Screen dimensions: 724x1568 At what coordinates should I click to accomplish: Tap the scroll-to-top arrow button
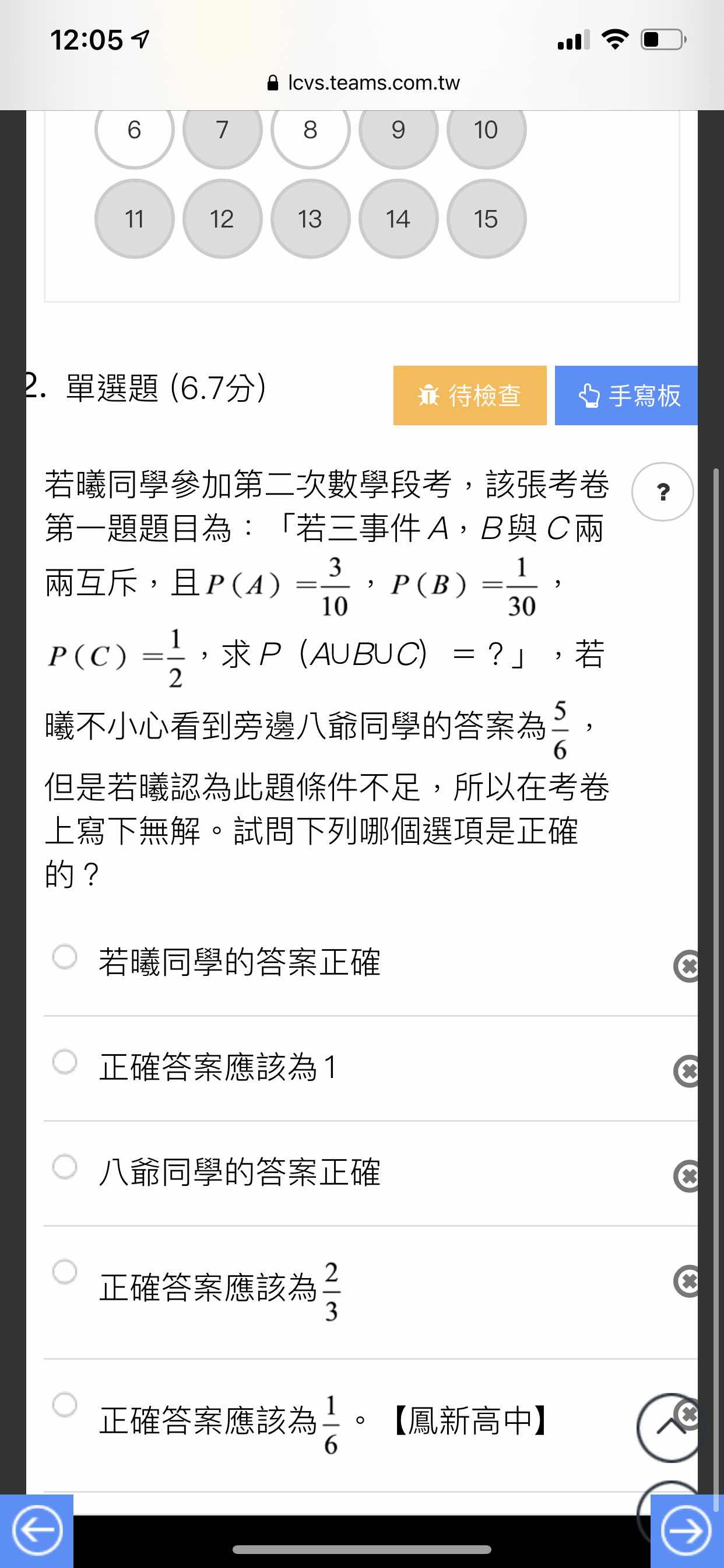point(668,1427)
